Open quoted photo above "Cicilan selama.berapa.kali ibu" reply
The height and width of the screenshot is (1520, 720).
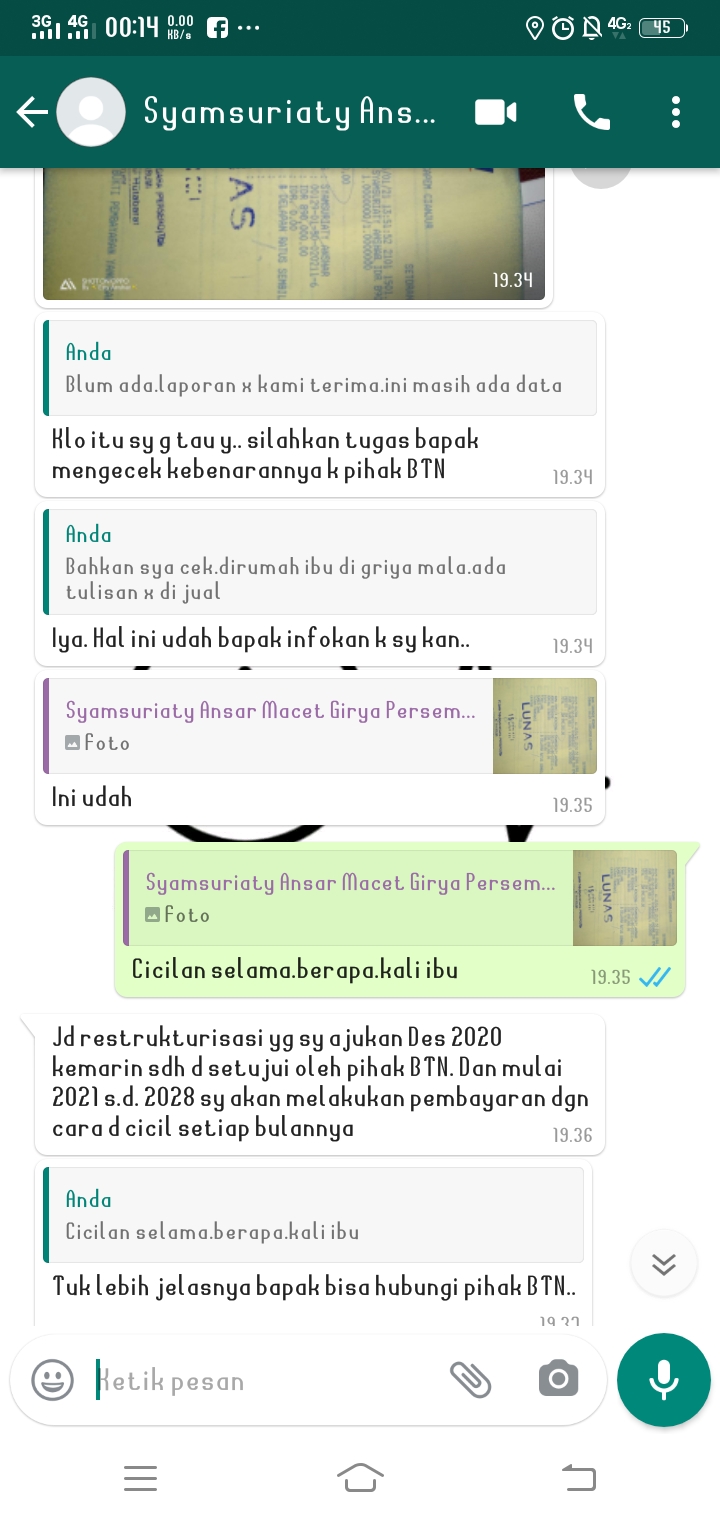pyautogui.click(x=400, y=898)
